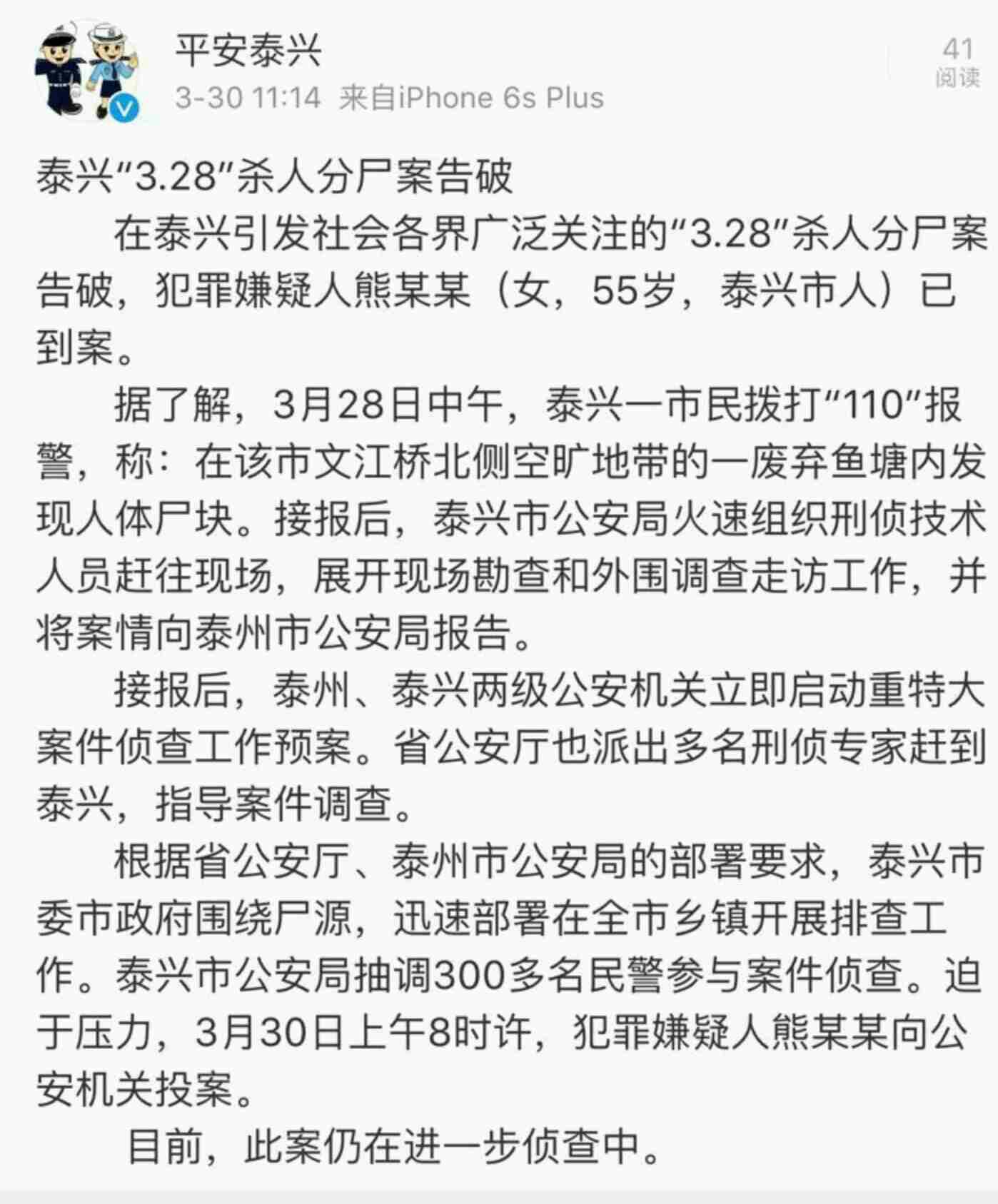Open the 平安泰兴 profile avatar
Screen dimensions: 998x1204
pos(87,71)
